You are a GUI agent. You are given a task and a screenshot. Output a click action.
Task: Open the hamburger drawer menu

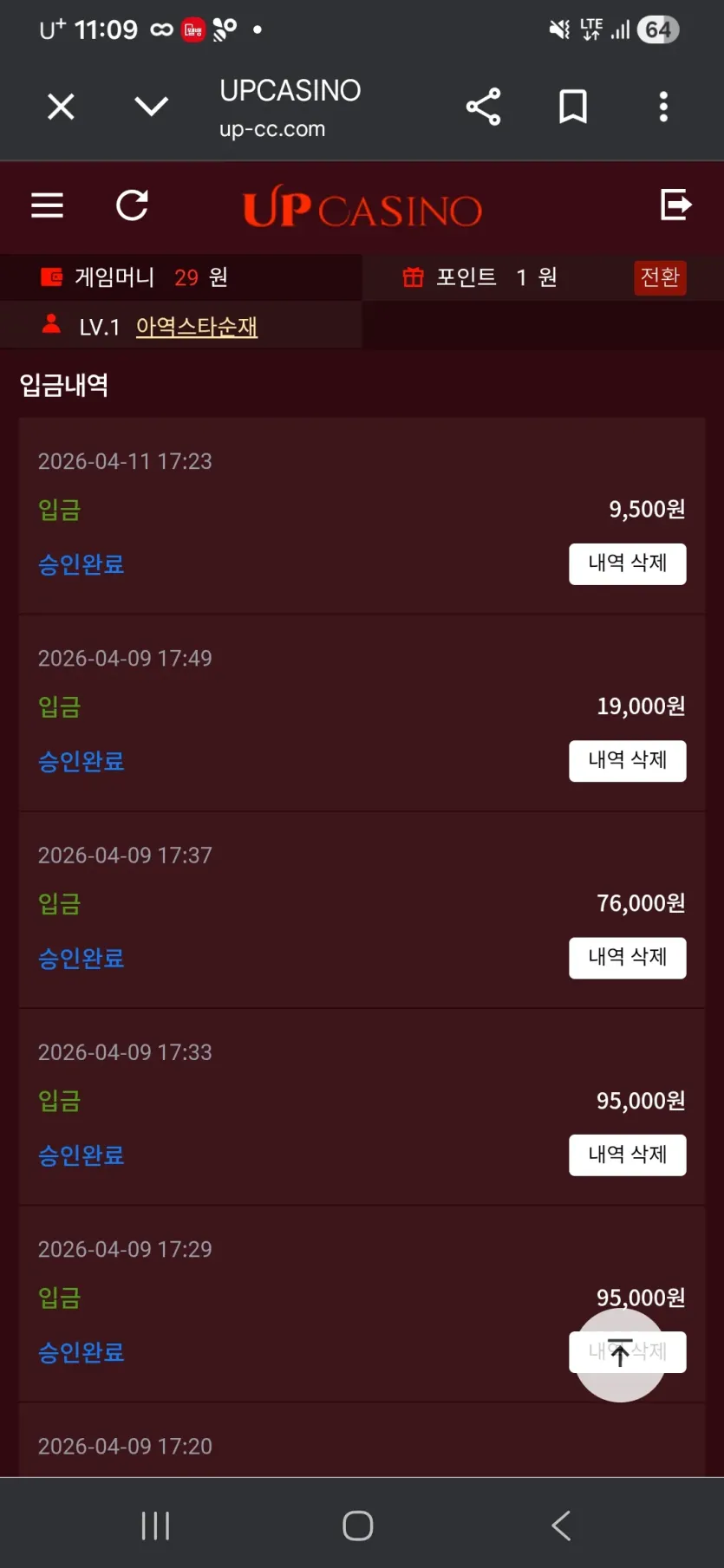click(x=47, y=205)
